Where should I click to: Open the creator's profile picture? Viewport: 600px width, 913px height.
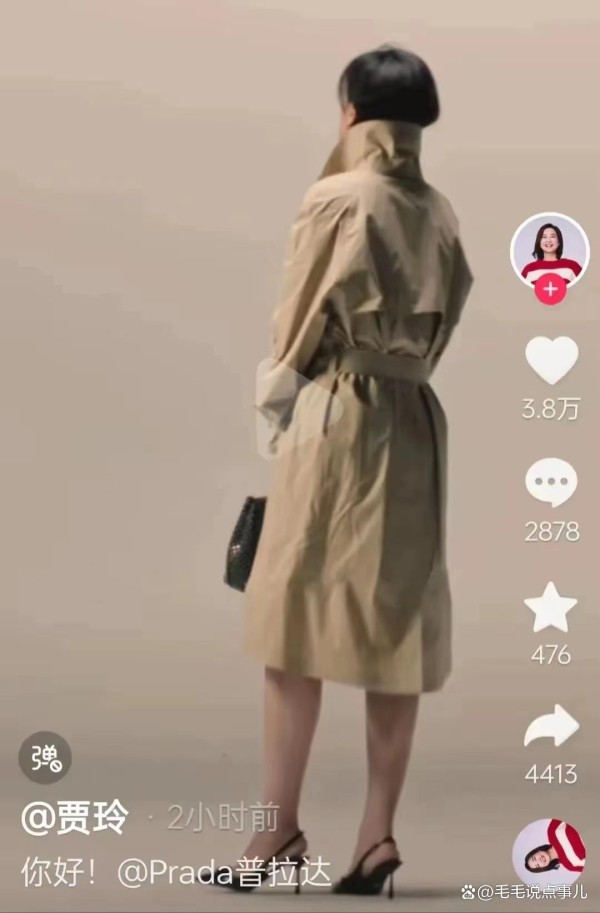click(550, 248)
